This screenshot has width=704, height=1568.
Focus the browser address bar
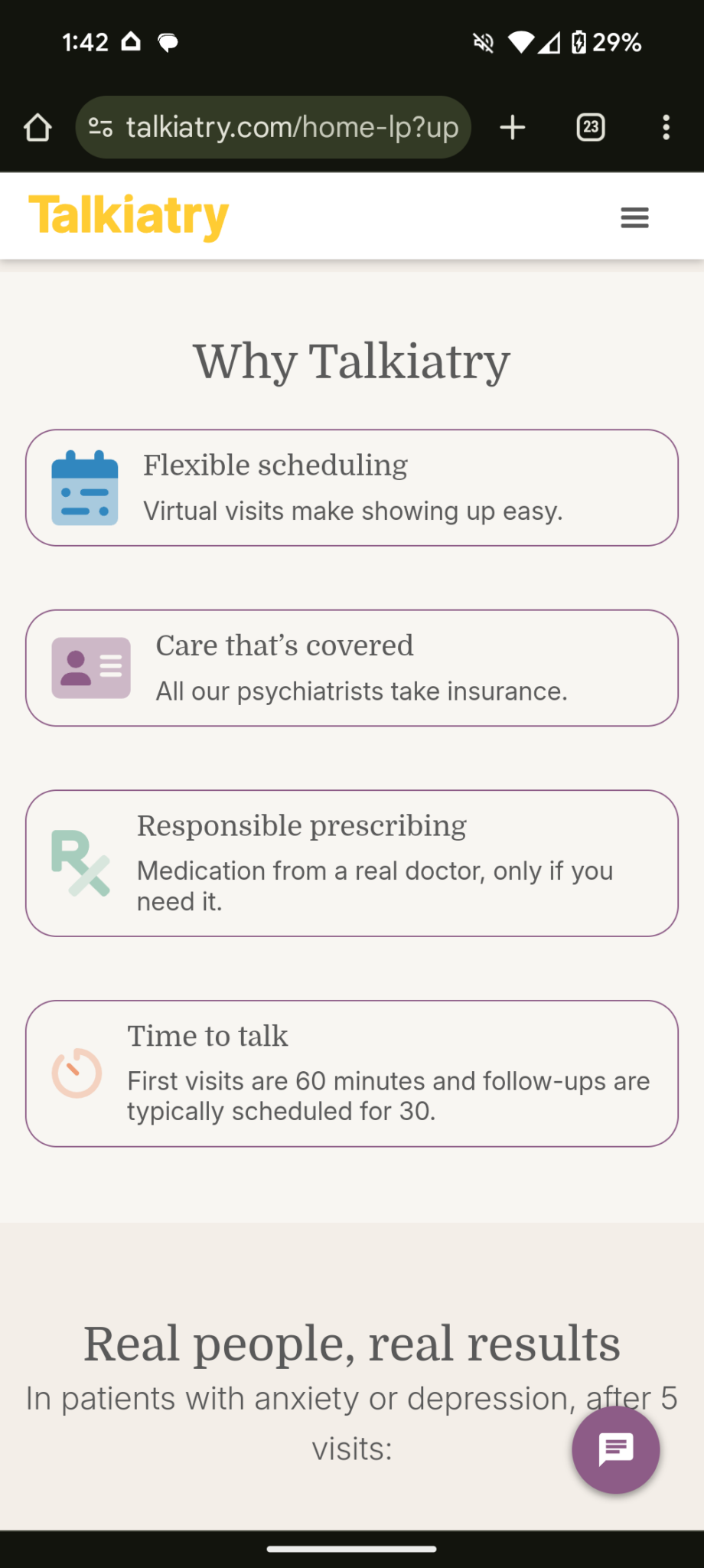point(292,127)
